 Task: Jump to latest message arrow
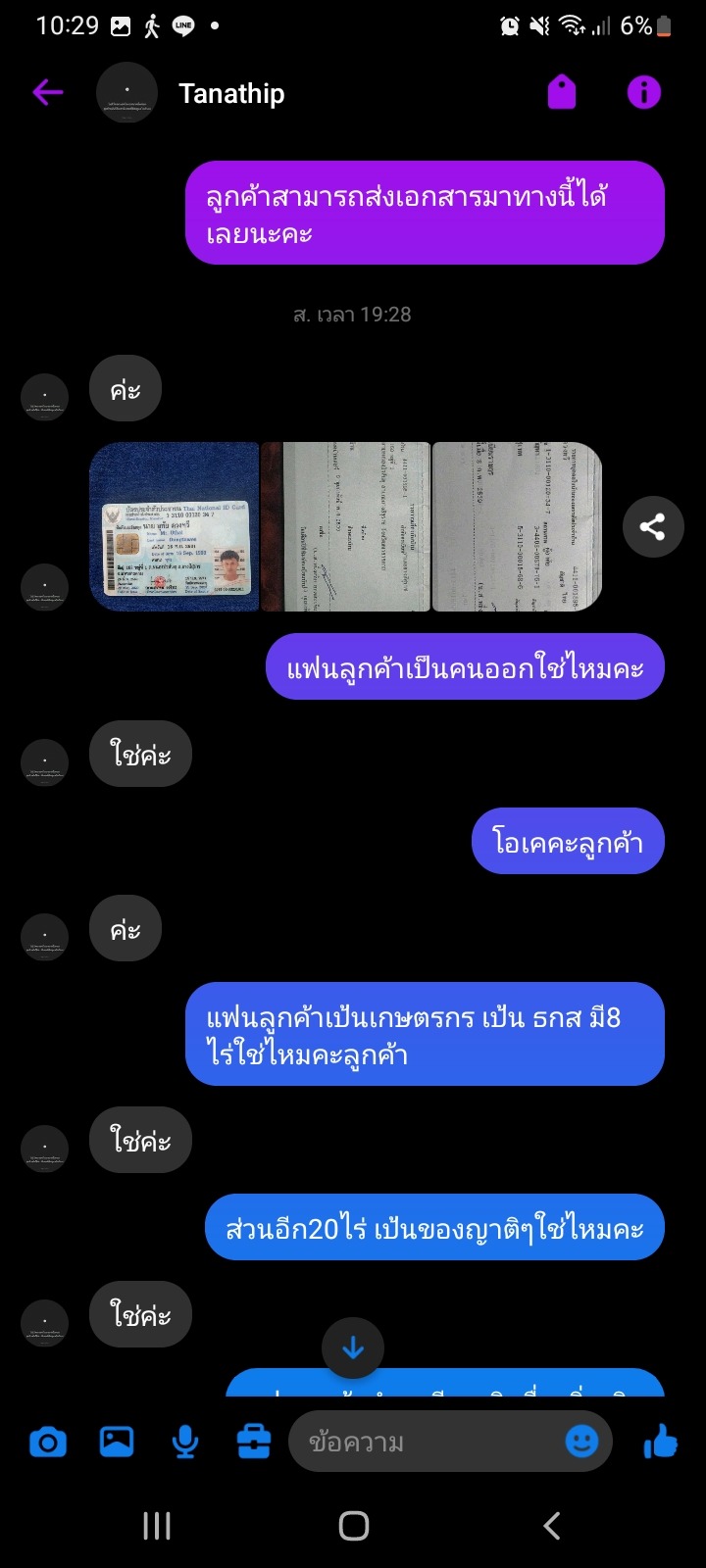(x=353, y=1349)
